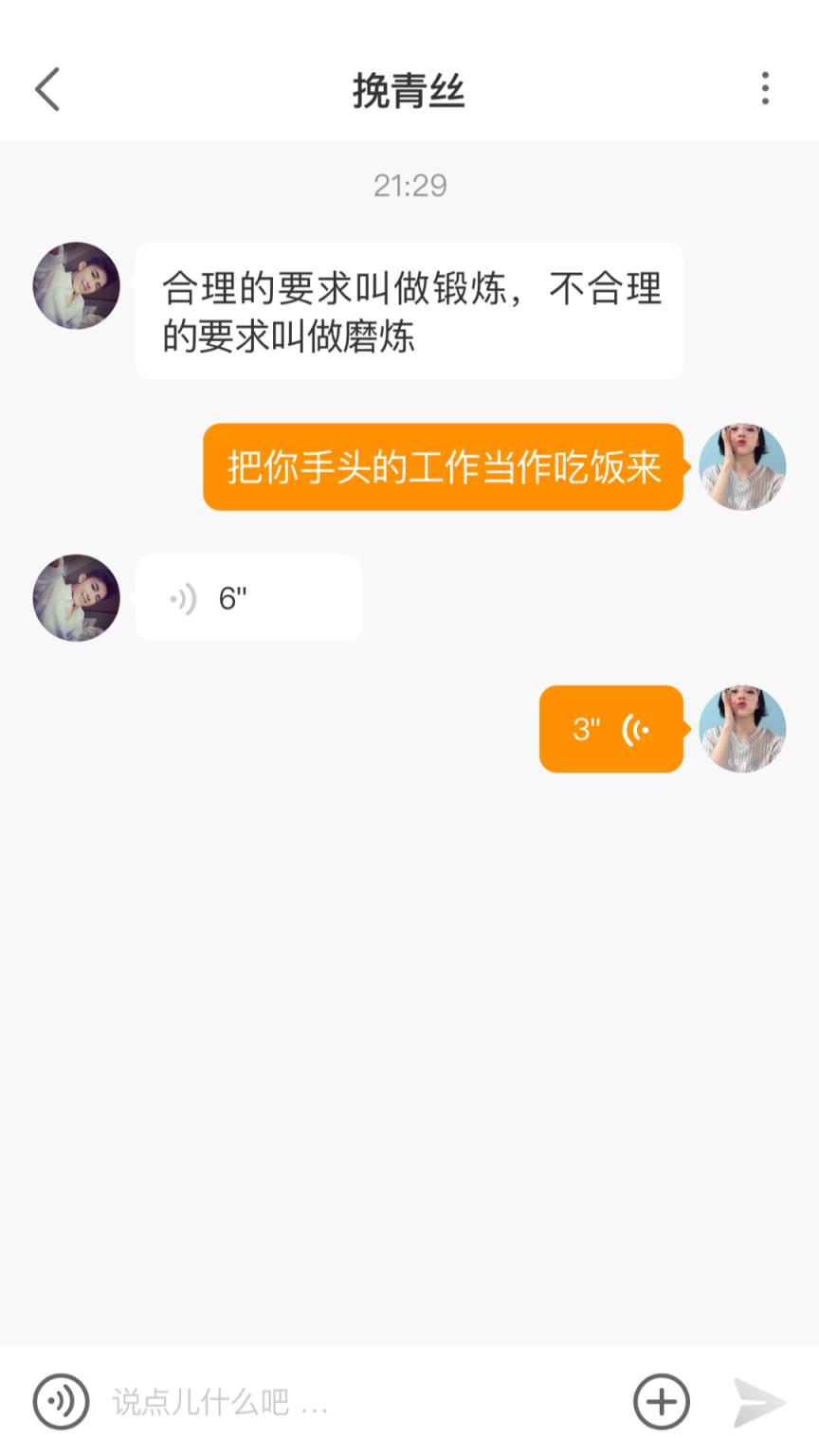Tap the 21:29 timestamp label

tap(409, 187)
